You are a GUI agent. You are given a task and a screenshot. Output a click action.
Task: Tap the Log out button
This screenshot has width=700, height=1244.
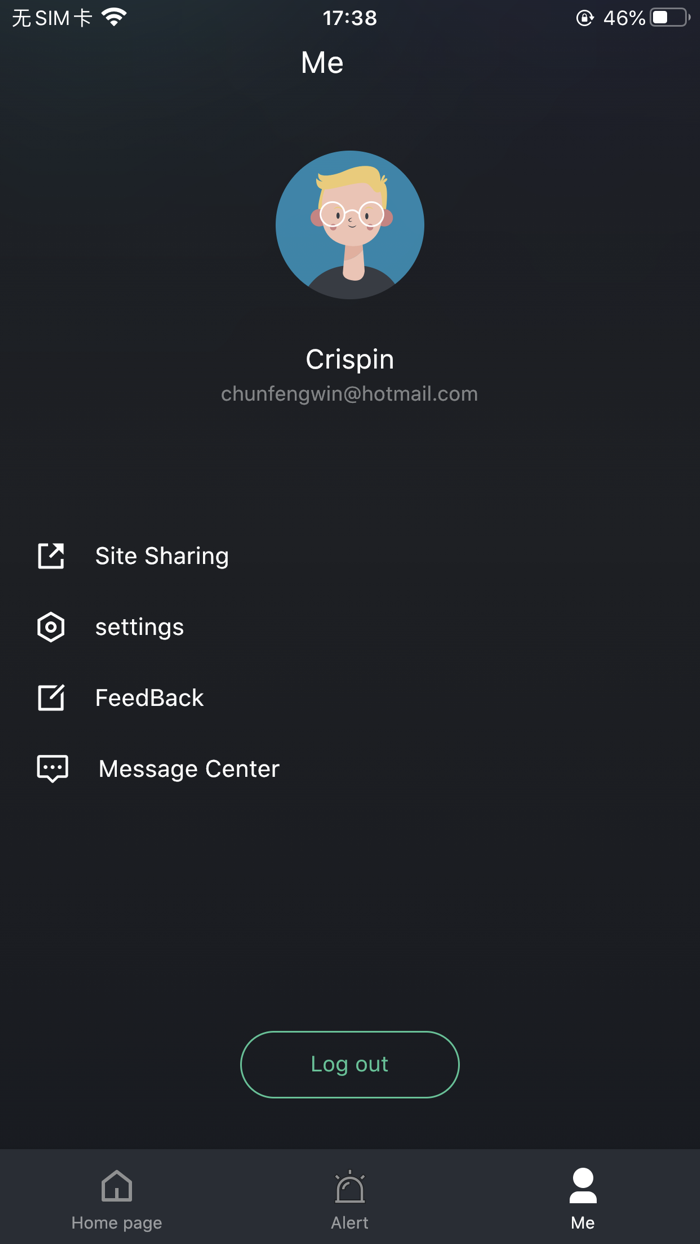[350, 1064]
